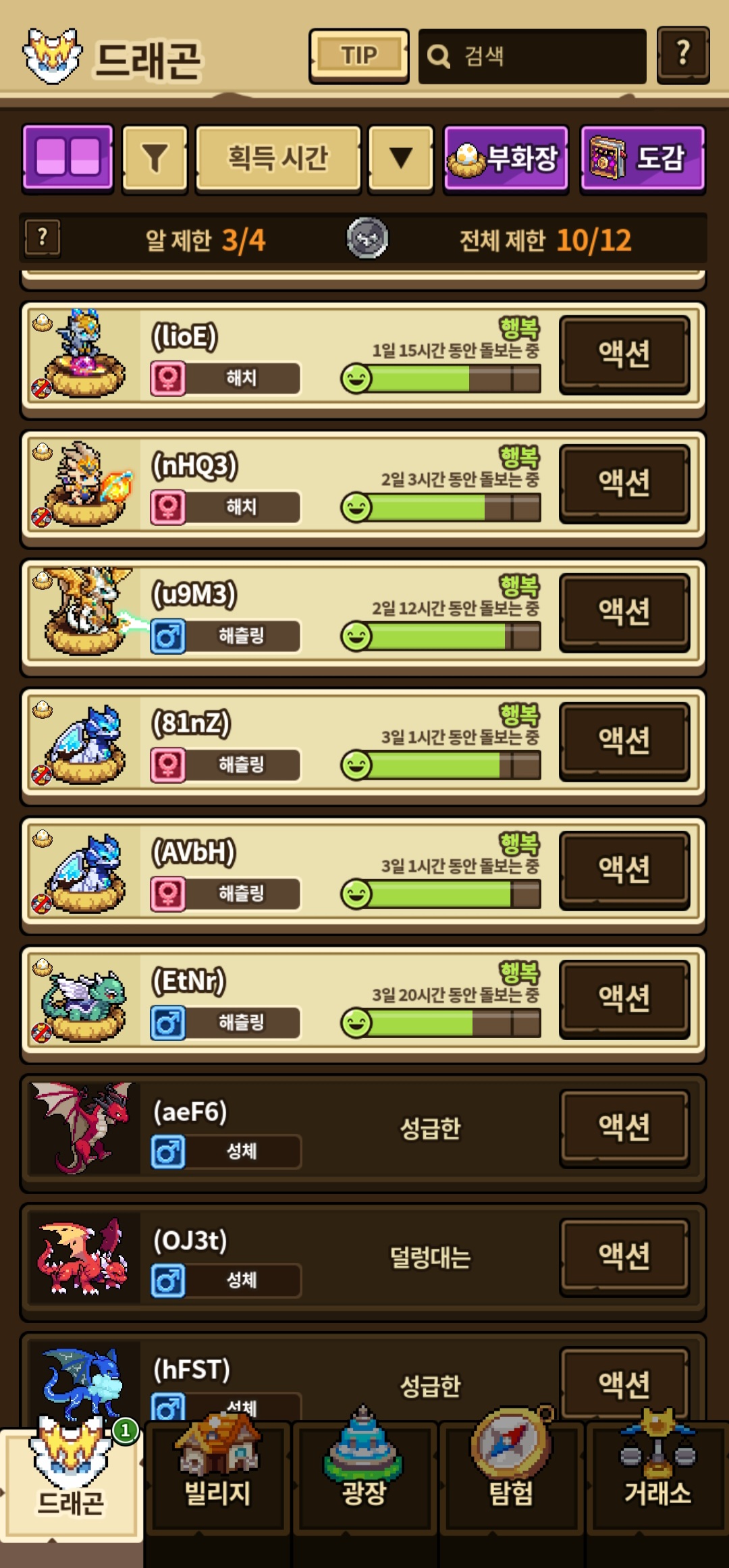Open the 부화장 hatchery
This screenshot has height=1568, width=729.
[x=506, y=159]
